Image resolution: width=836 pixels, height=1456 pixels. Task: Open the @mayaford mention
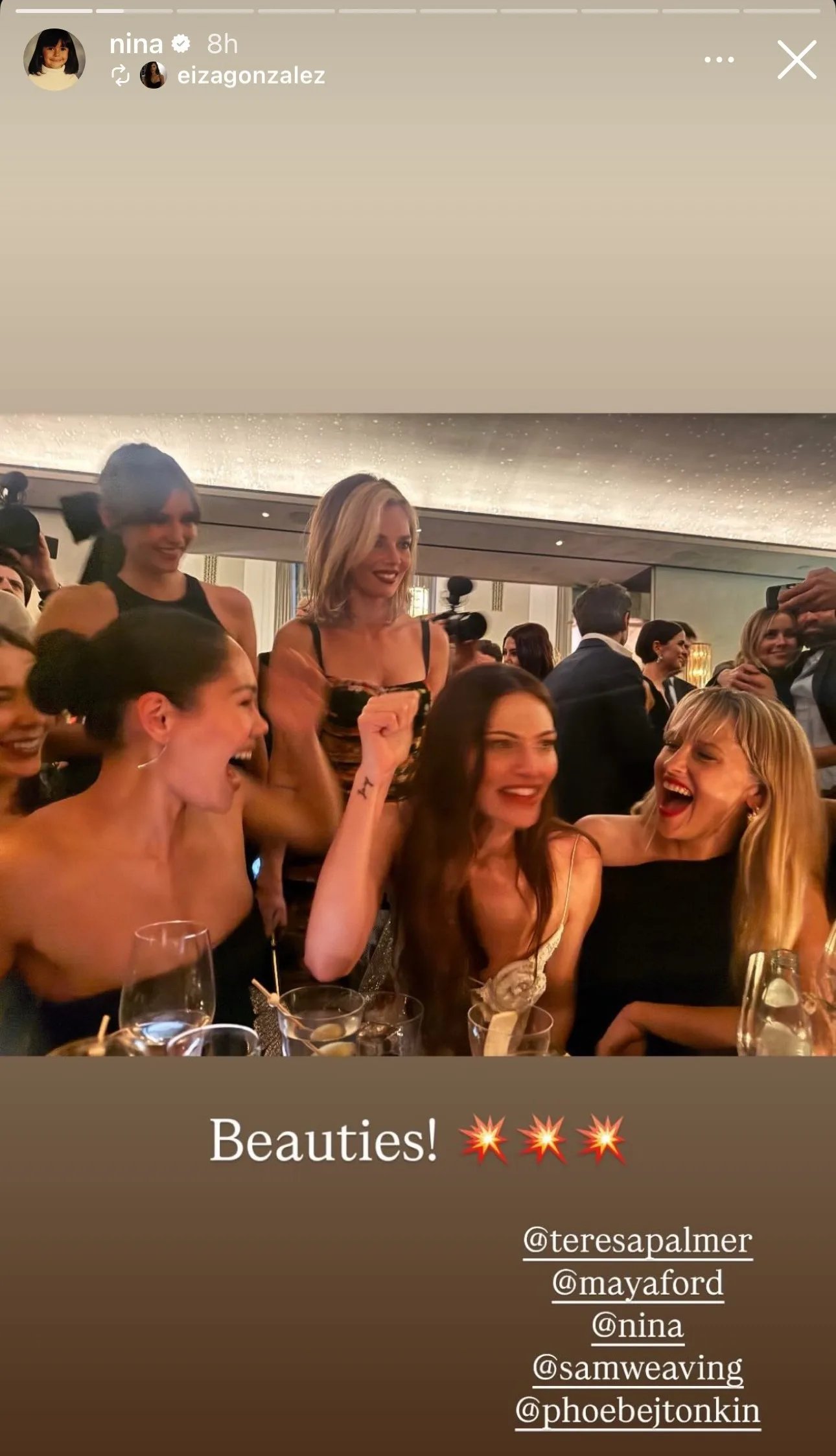click(x=638, y=1282)
